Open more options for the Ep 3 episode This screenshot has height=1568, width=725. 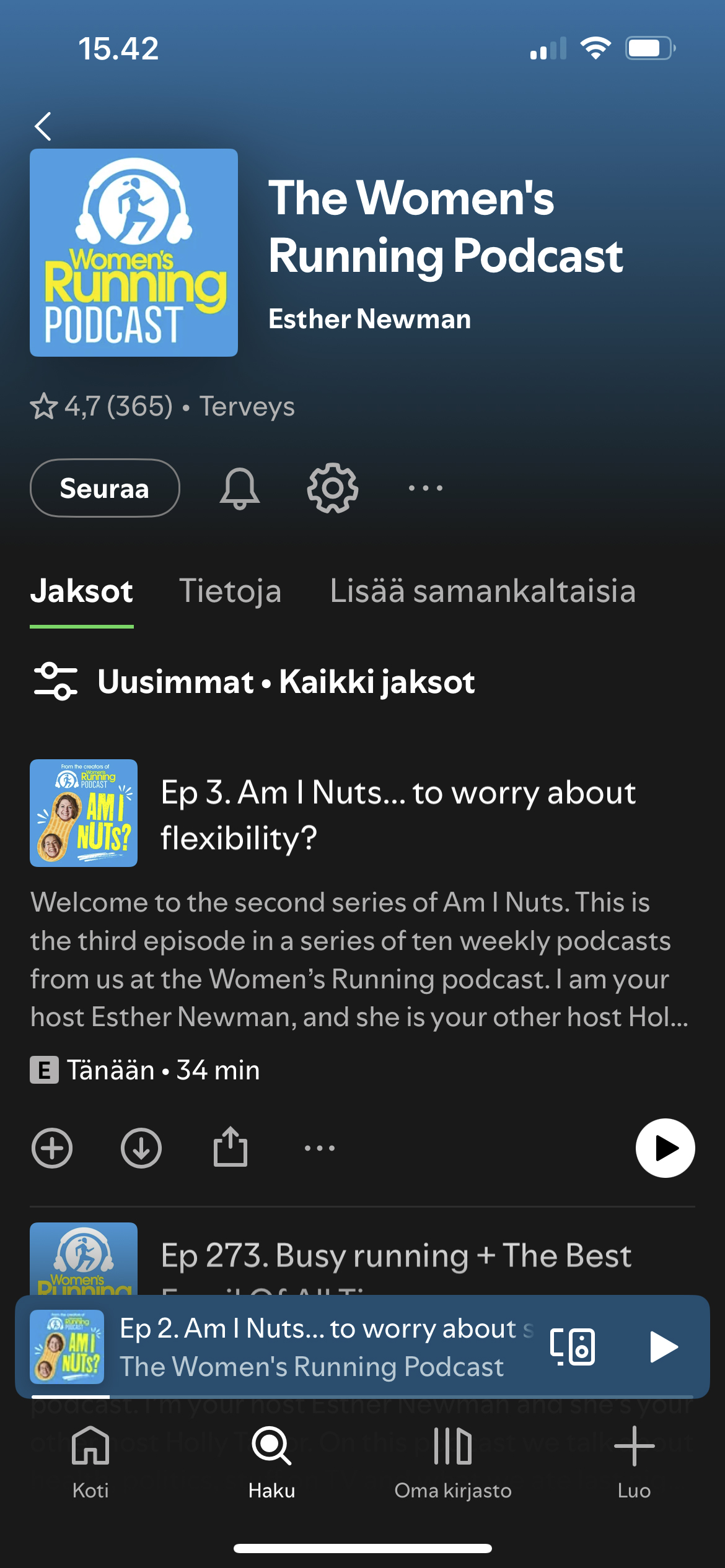320,1148
